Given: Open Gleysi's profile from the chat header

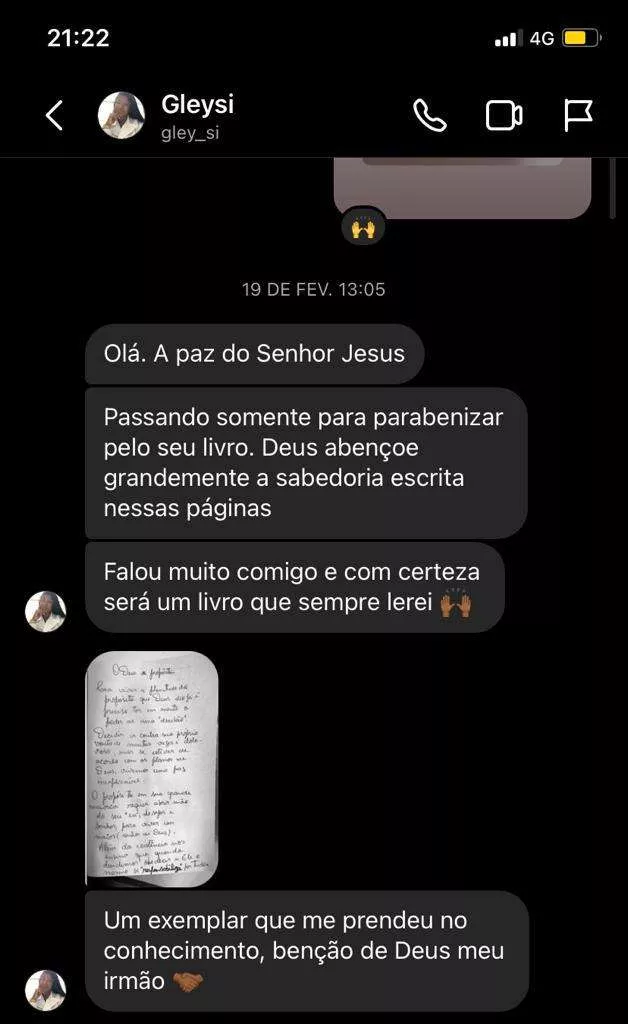Looking at the screenshot, I should [x=196, y=116].
